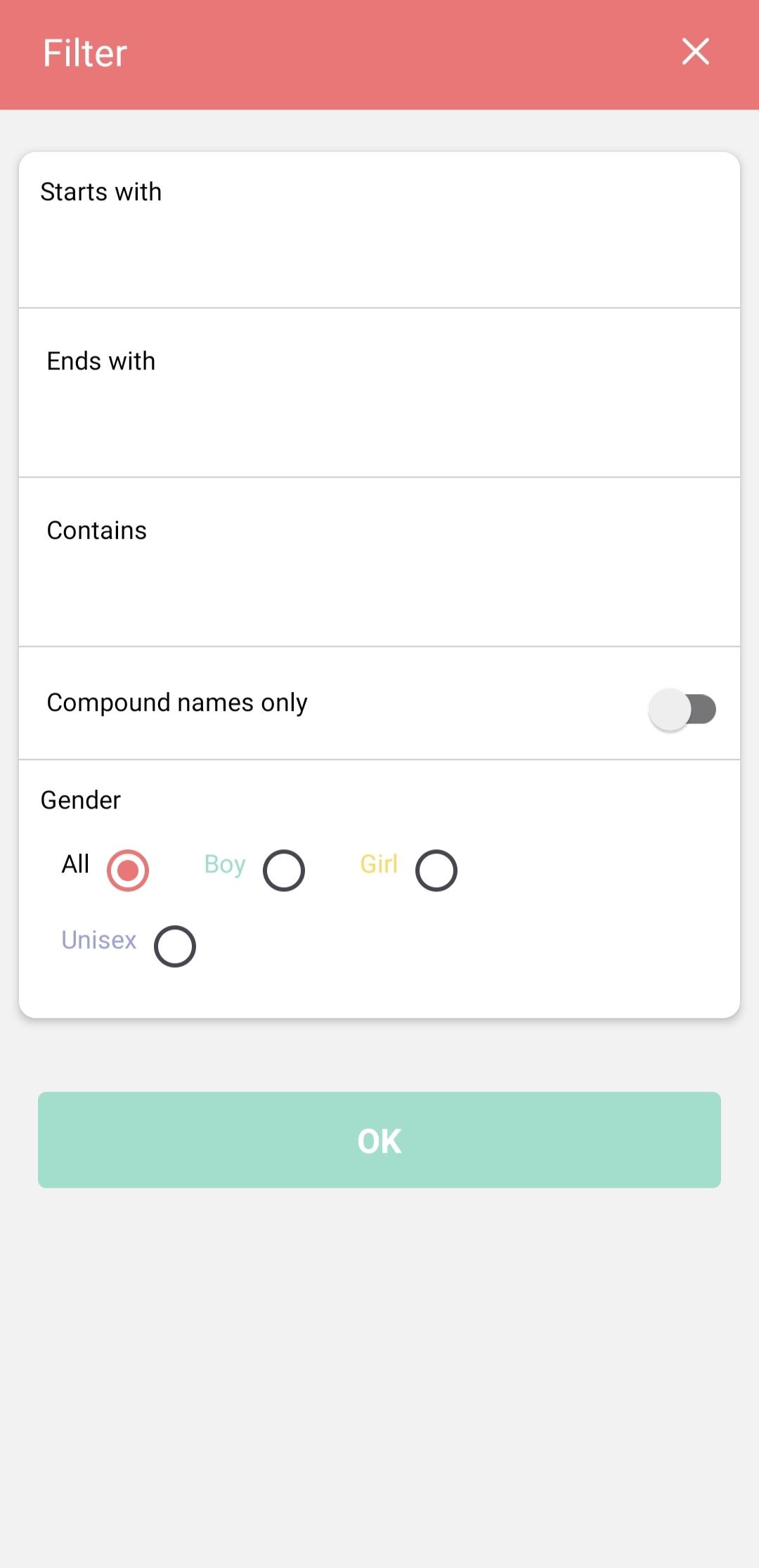The image size is (759, 1568).
Task: Close the Filter screen
Action: pos(695,52)
